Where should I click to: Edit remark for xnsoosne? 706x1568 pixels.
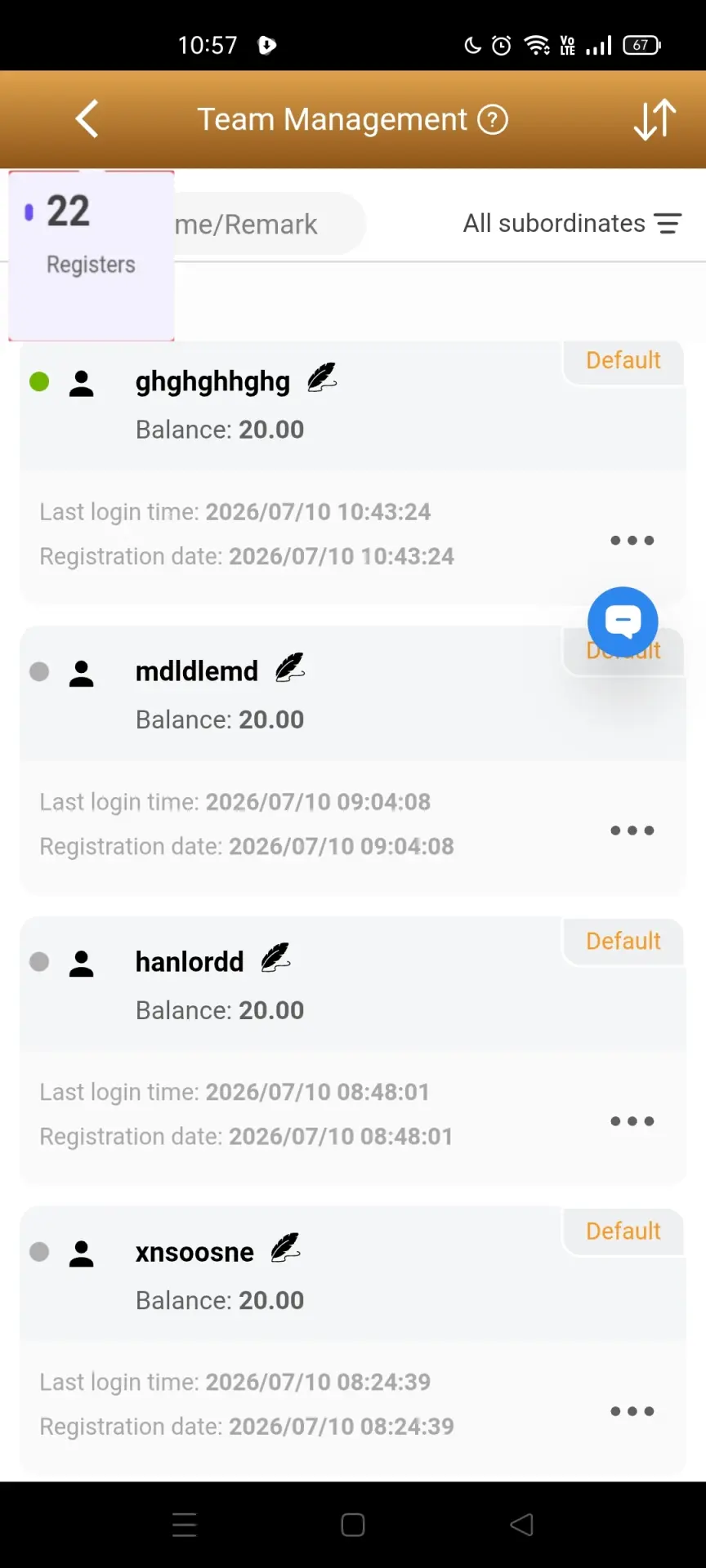[285, 1248]
